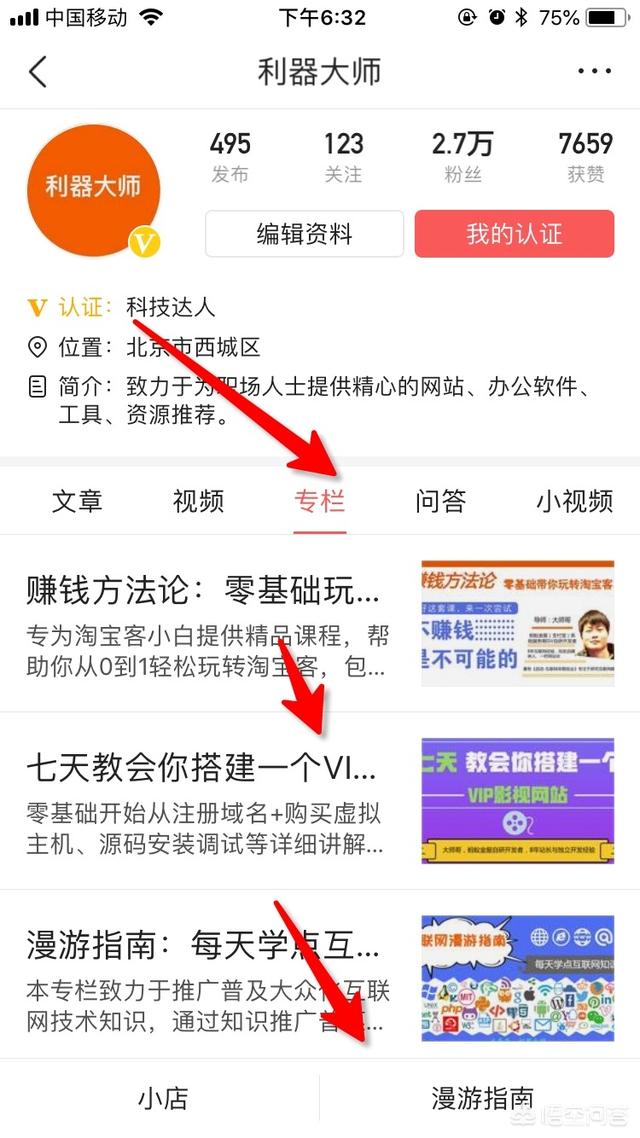
Task: Switch to the 小视频 tab
Action: coord(574,500)
